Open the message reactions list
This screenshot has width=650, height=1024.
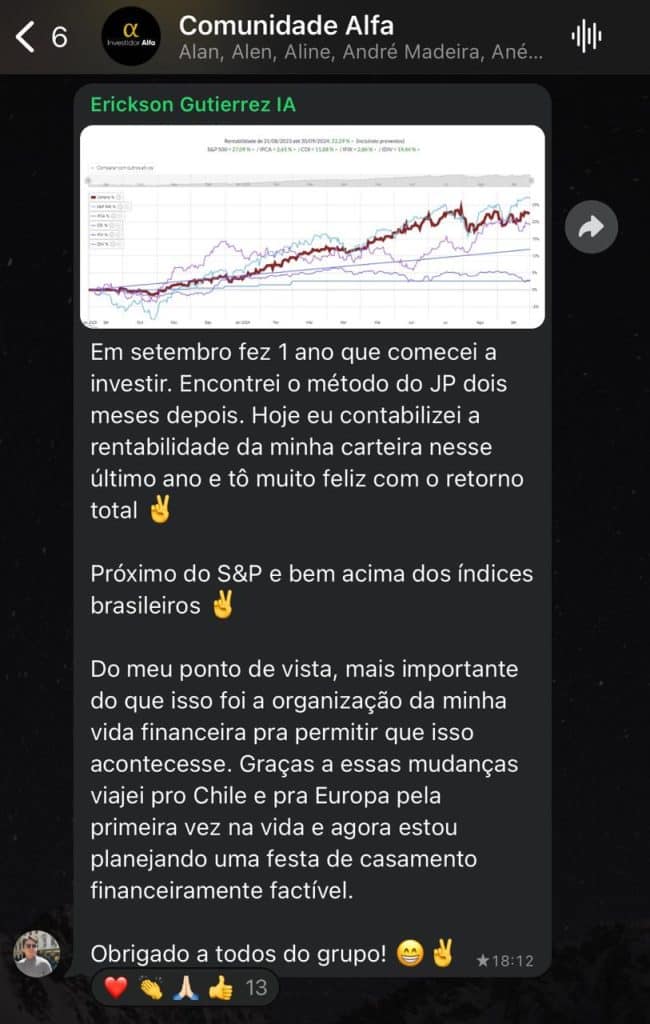(186, 988)
